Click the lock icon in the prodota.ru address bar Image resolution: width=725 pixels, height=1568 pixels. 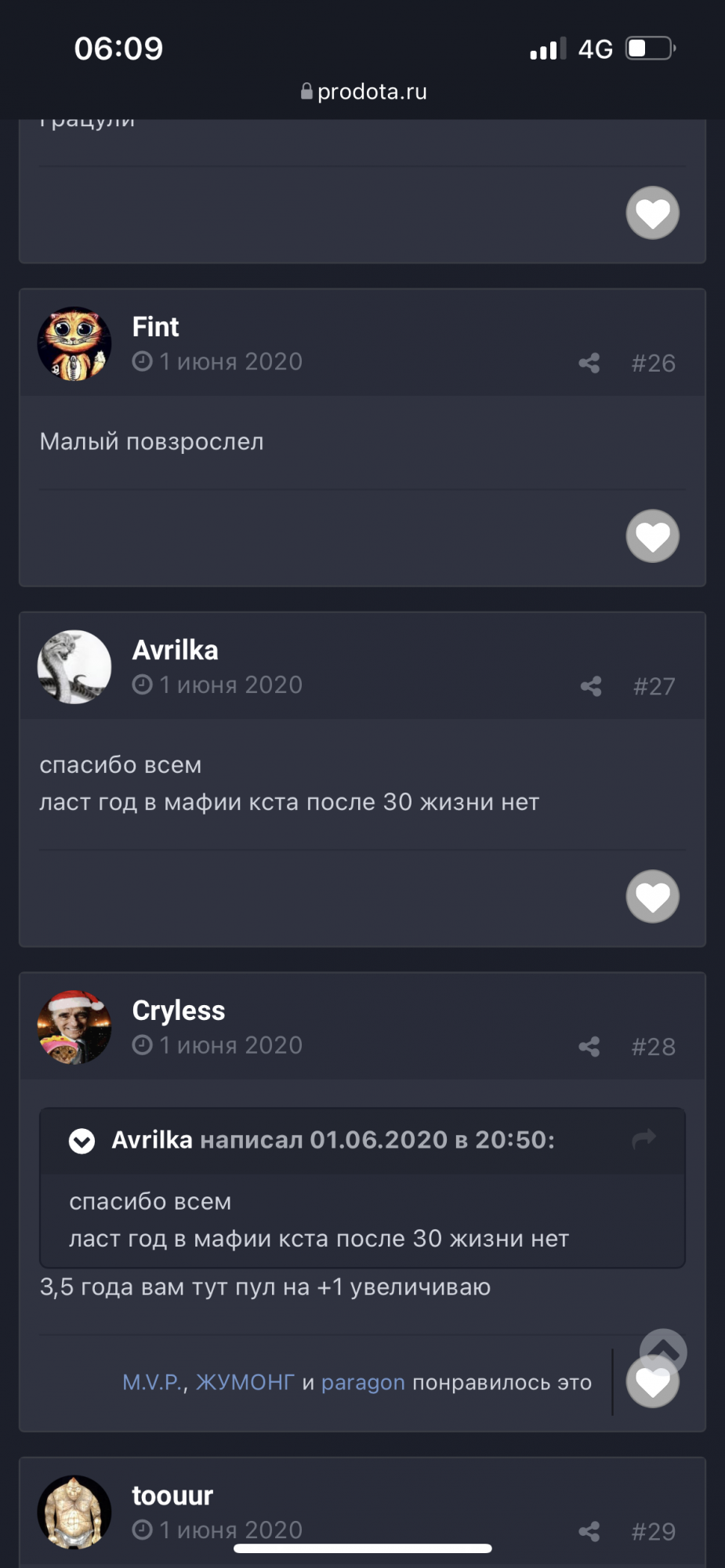(306, 90)
